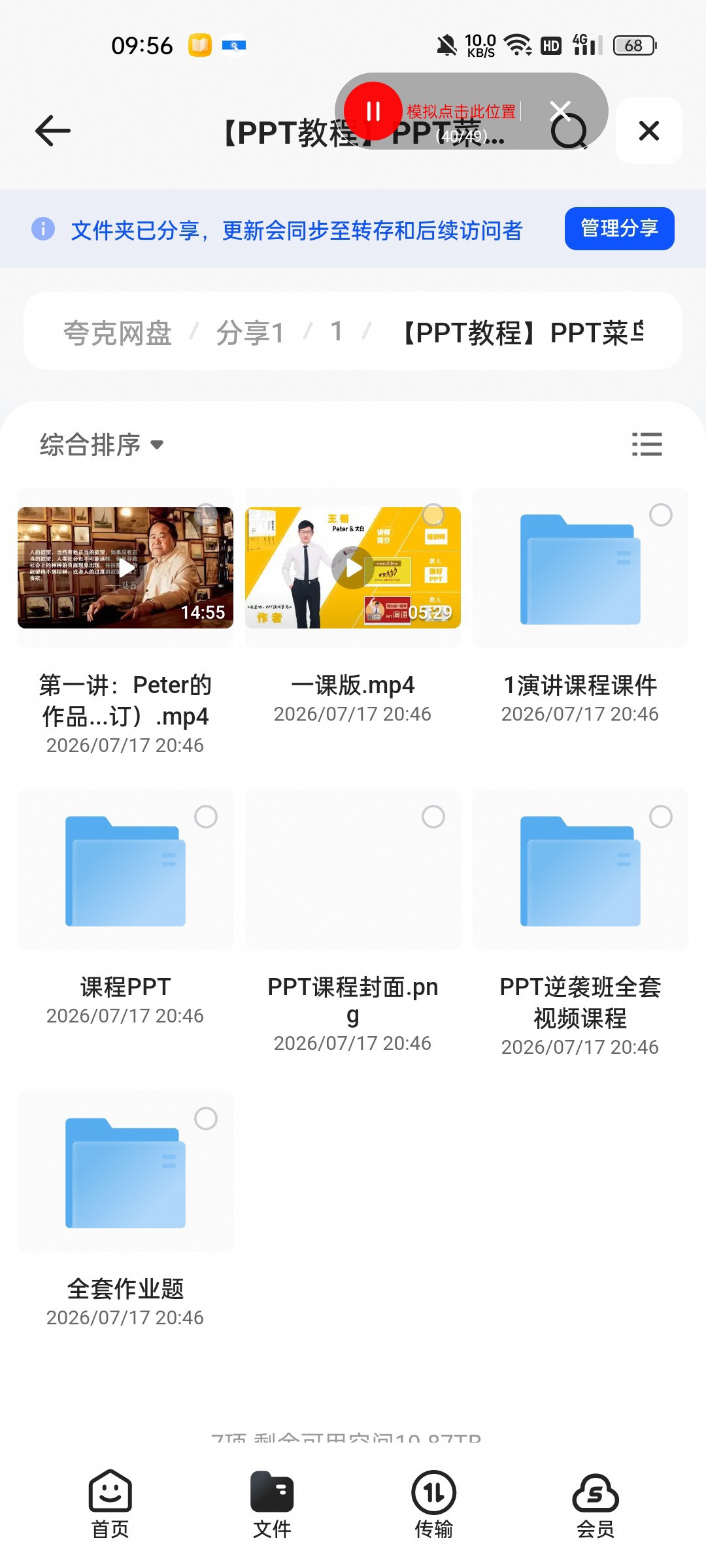Play the 一课版.mp4 video
Image resolution: width=706 pixels, height=1568 pixels.
tap(353, 568)
